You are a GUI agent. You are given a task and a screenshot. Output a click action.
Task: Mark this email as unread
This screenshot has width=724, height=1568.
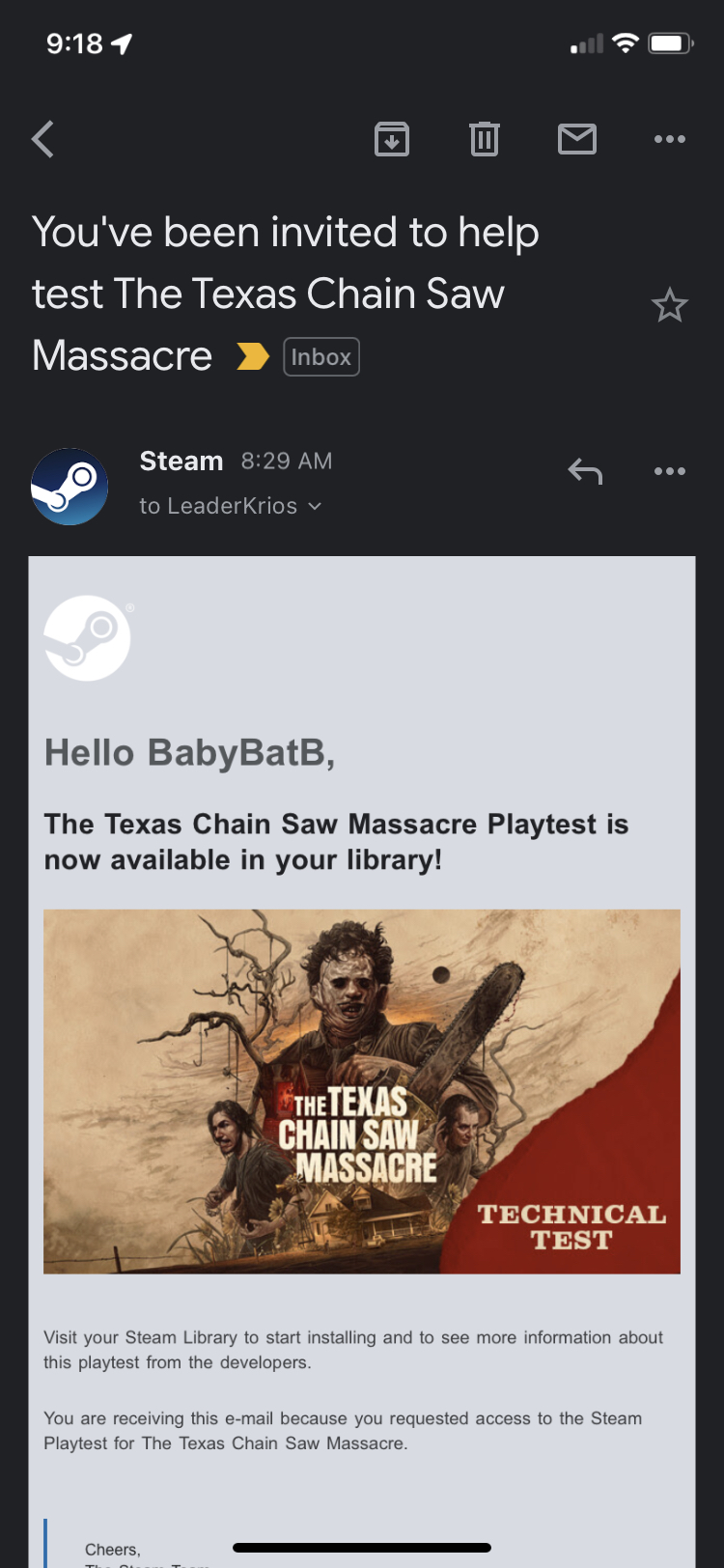pyautogui.click(x=576, y=140)
